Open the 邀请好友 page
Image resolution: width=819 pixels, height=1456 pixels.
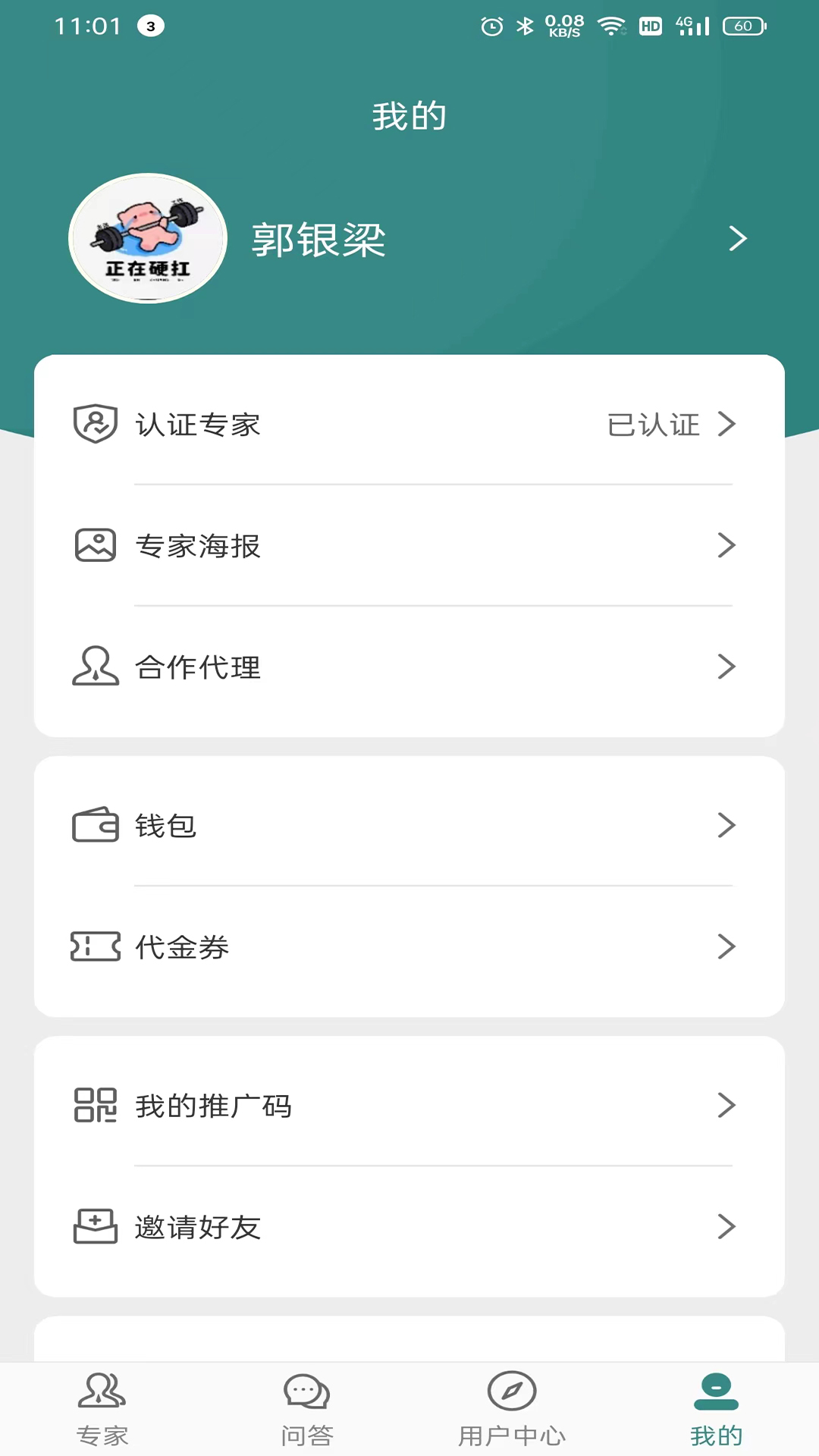click(x=409, y=1226)
